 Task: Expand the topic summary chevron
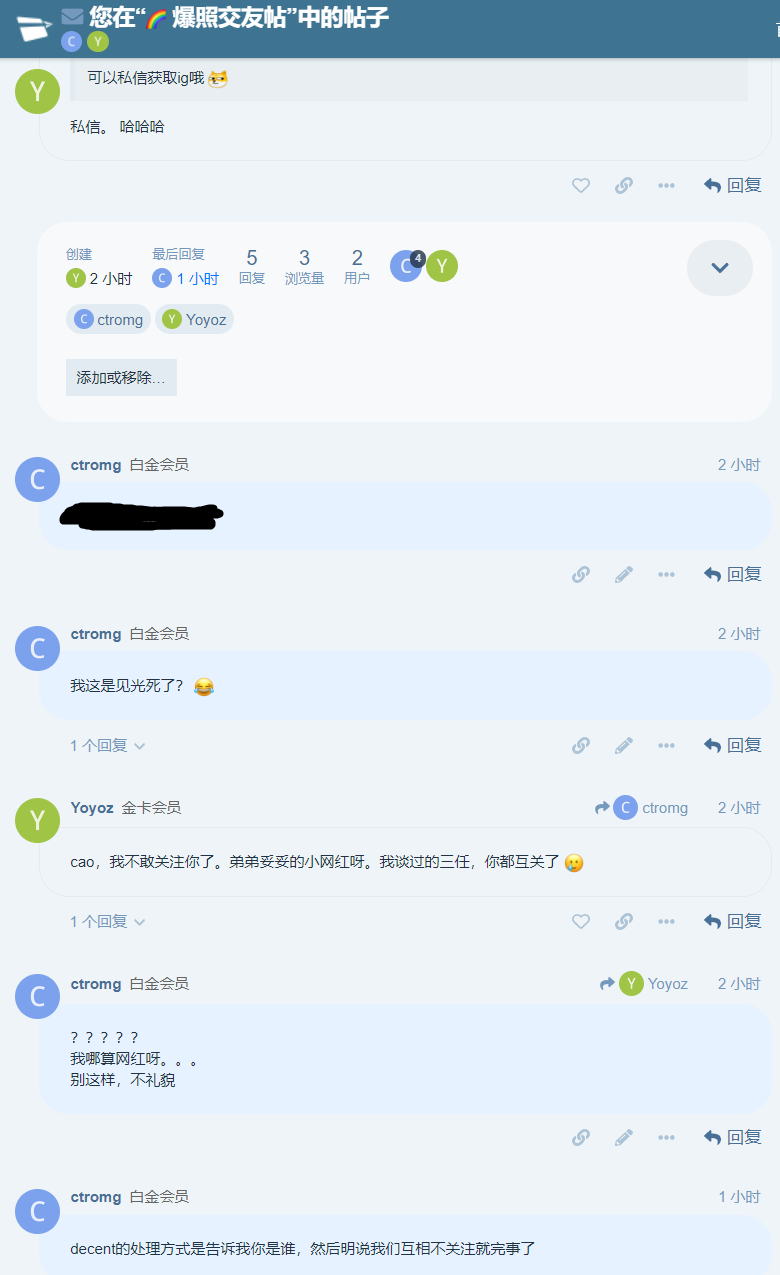click(719, 268)
